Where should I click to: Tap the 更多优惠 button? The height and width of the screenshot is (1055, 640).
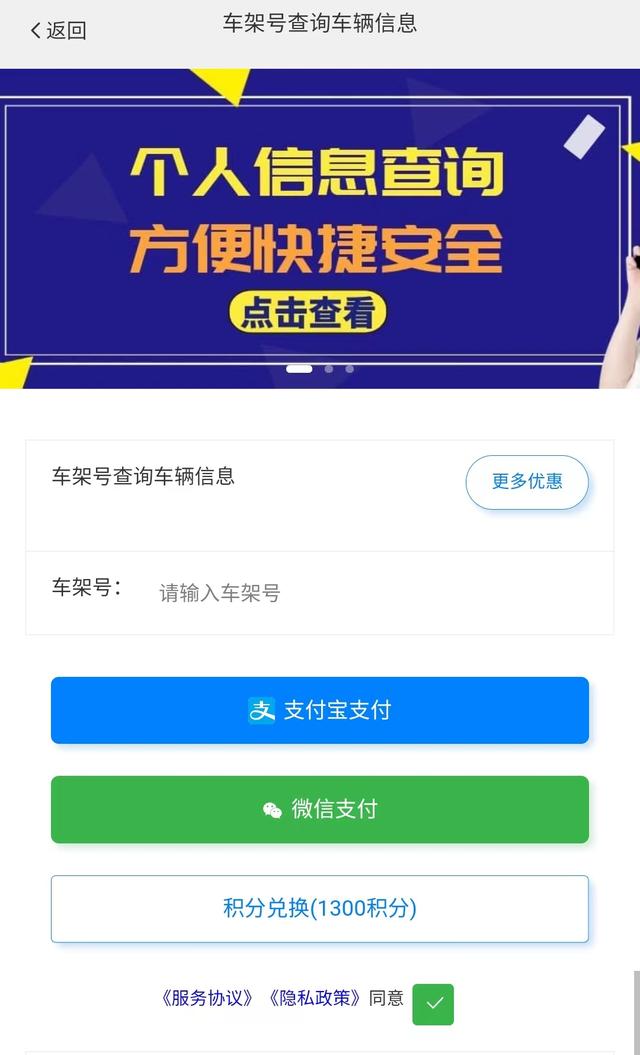pyautogui.click(x=526, y=481)
